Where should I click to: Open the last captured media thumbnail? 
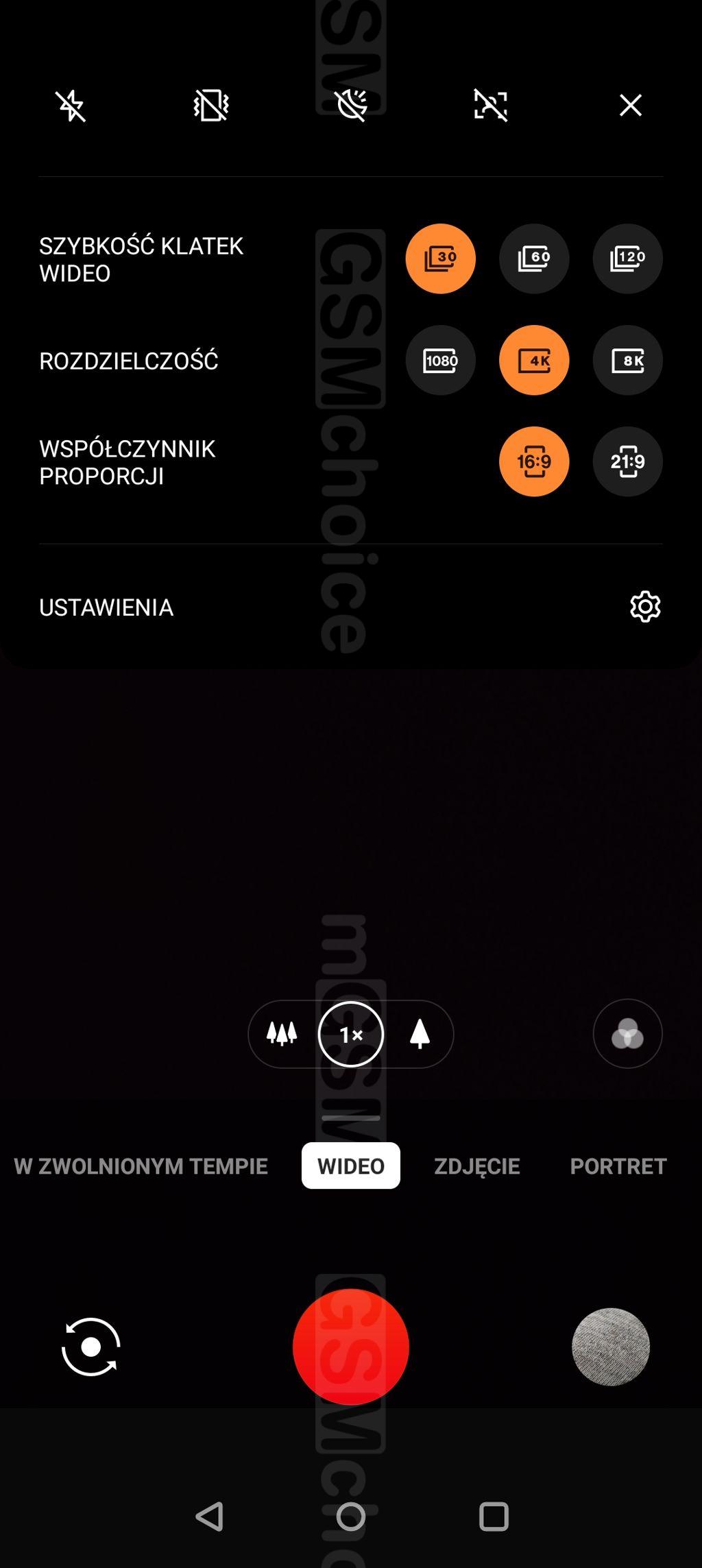[x=610, y=1347]
